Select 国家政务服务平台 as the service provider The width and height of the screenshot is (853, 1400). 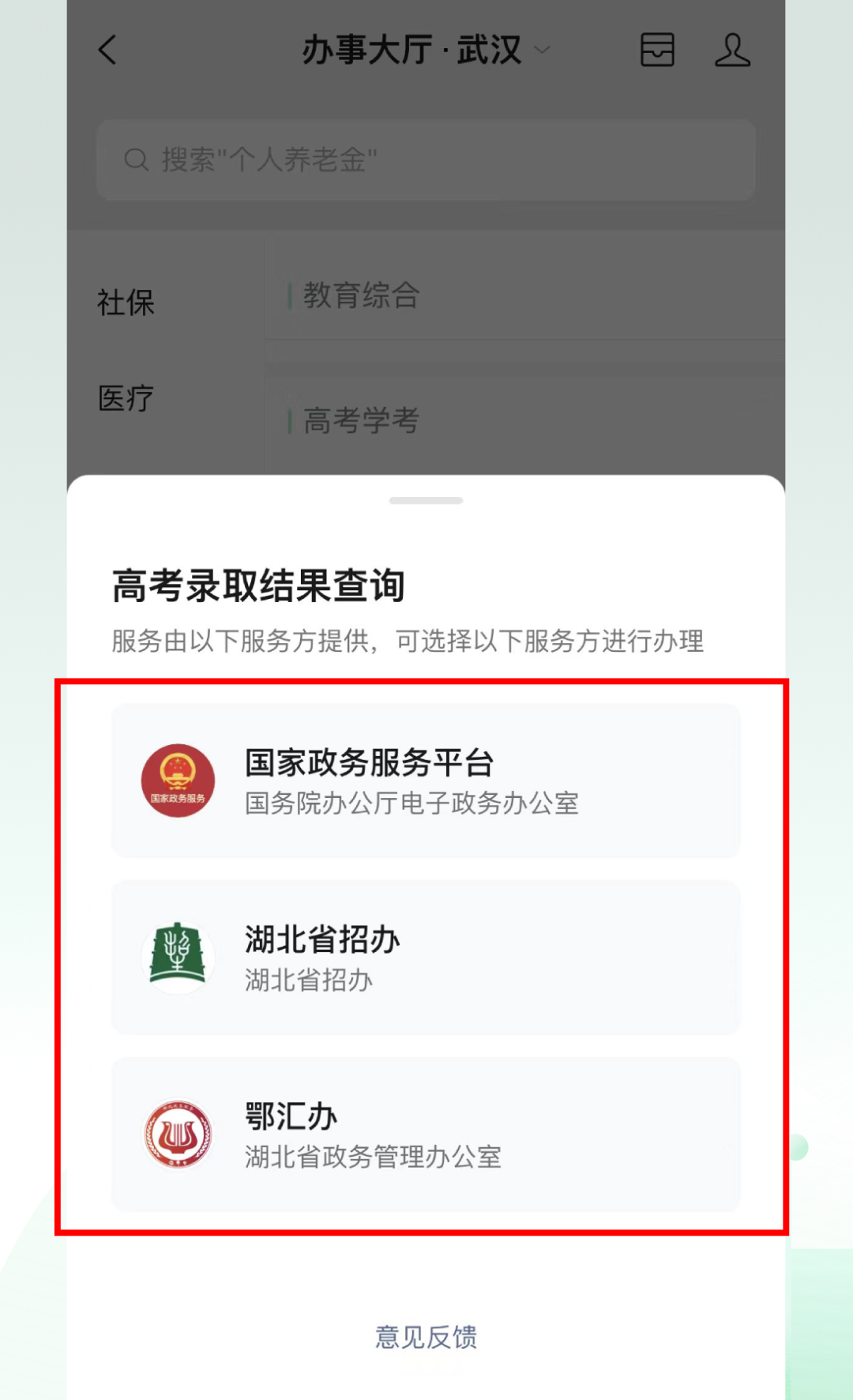[425, 781]
